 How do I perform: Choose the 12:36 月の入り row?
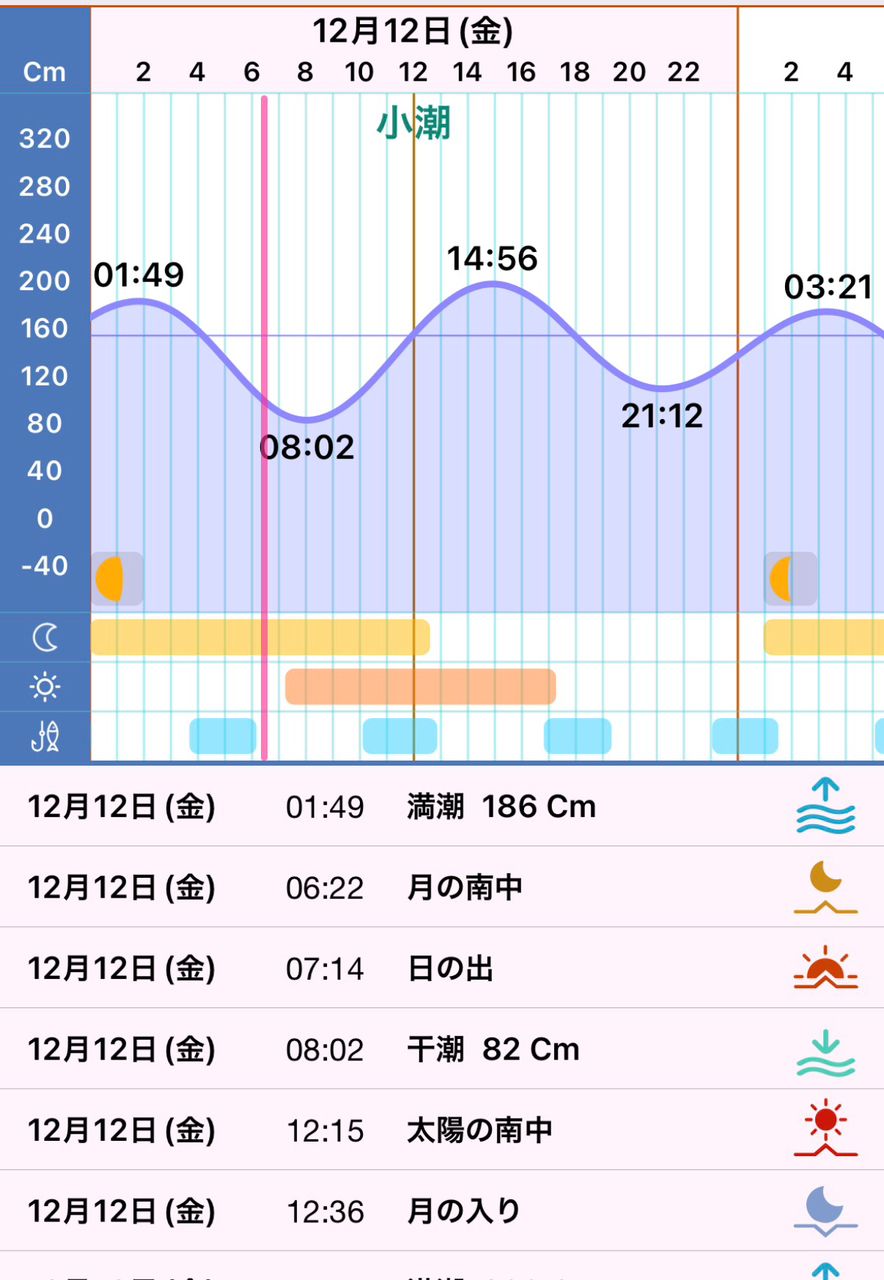(441, 1212)
